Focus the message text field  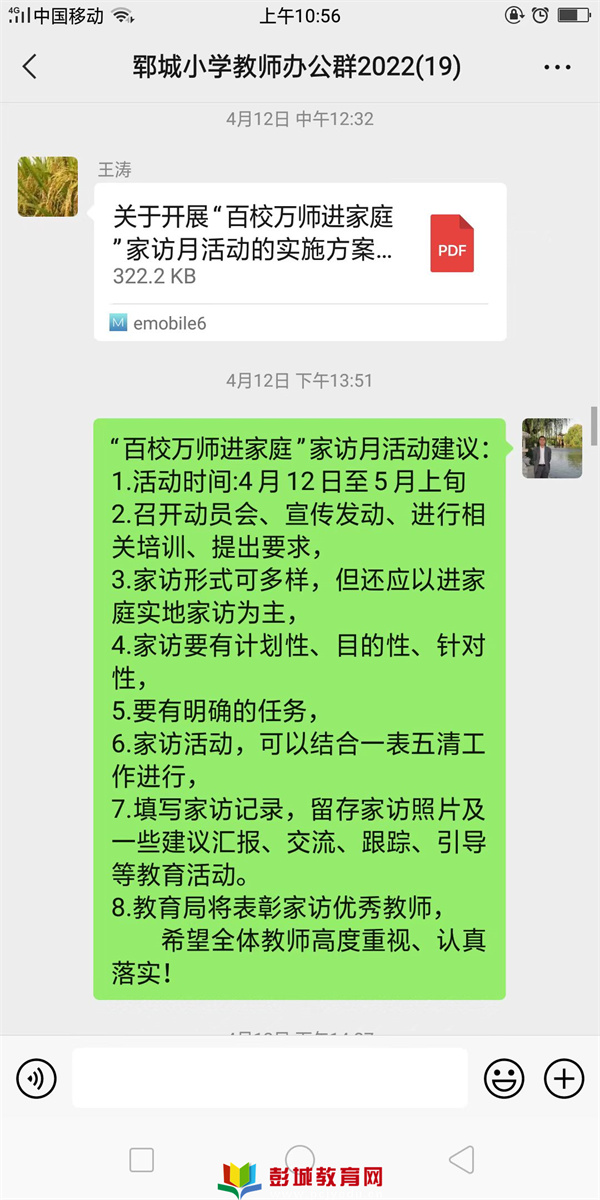pyautogui.click(x=270, y=1078)
